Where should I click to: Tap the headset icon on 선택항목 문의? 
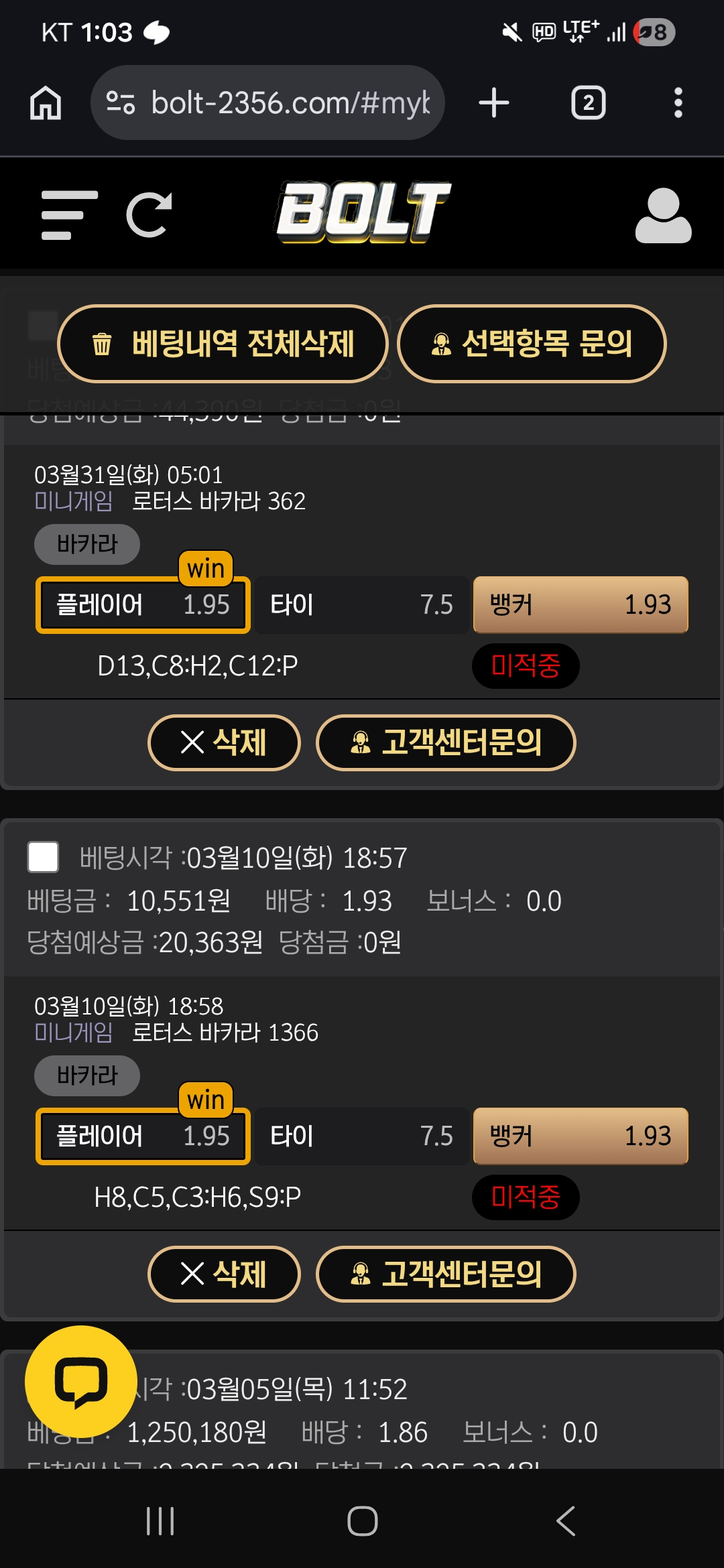click(440, 344)
